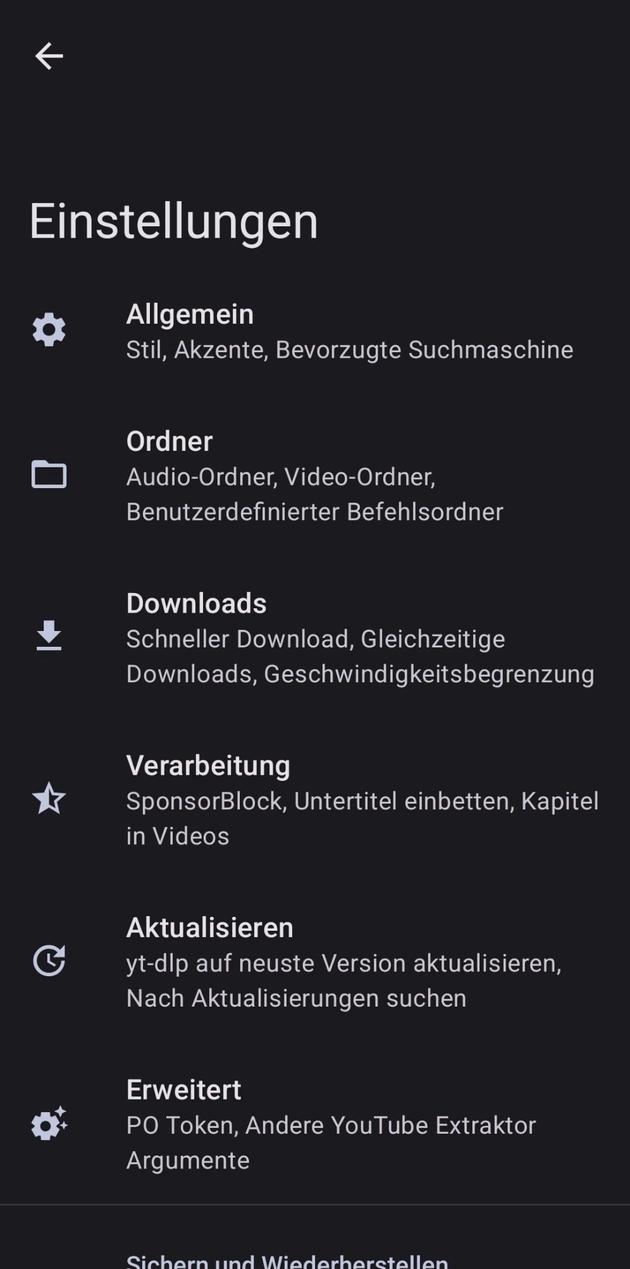
Task: Open Ordner folder settings
Action: (315, 475)
